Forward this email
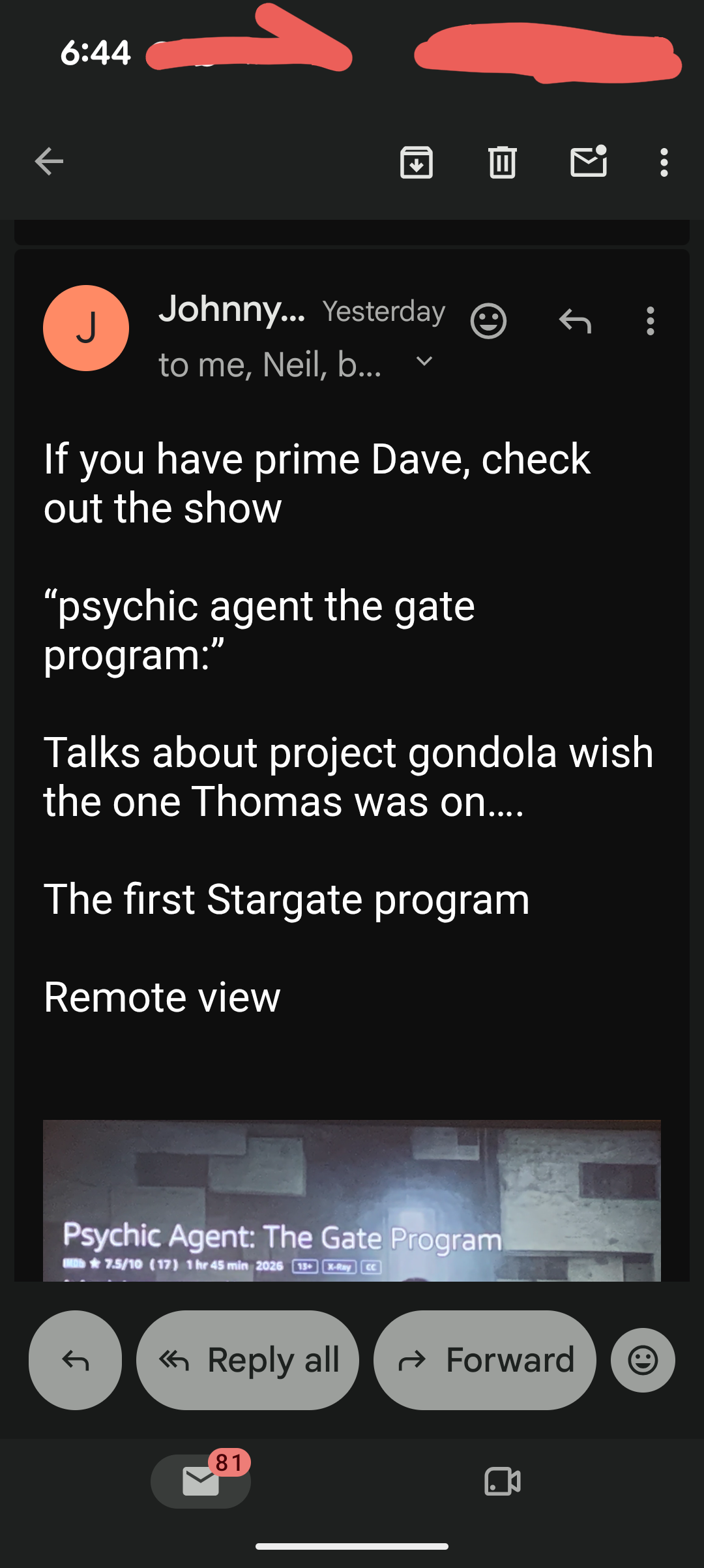The width and height of the screenshot is (704, 1568). coord(485,1360)
